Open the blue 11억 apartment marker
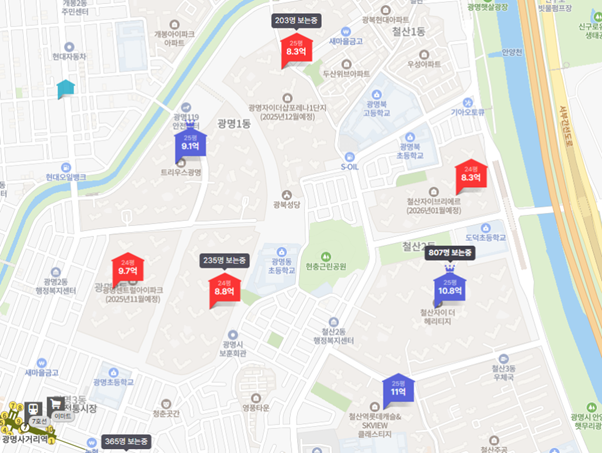The height and width of the screenshot is (453, 602). click(398, 392)
